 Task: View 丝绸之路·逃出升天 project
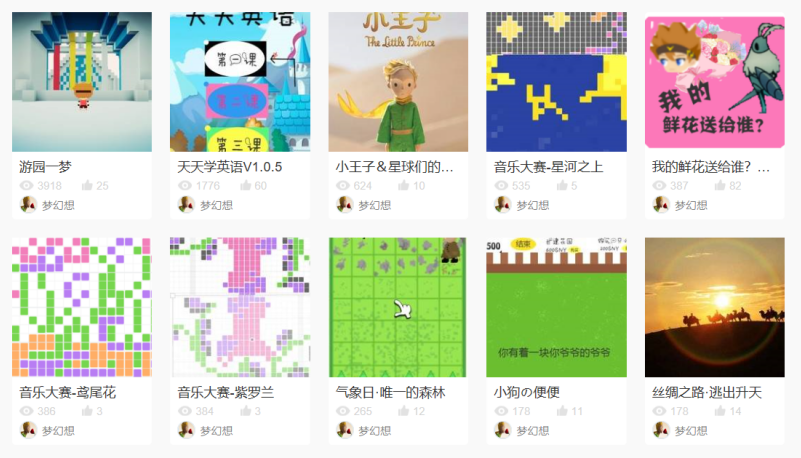pos(714,307)
